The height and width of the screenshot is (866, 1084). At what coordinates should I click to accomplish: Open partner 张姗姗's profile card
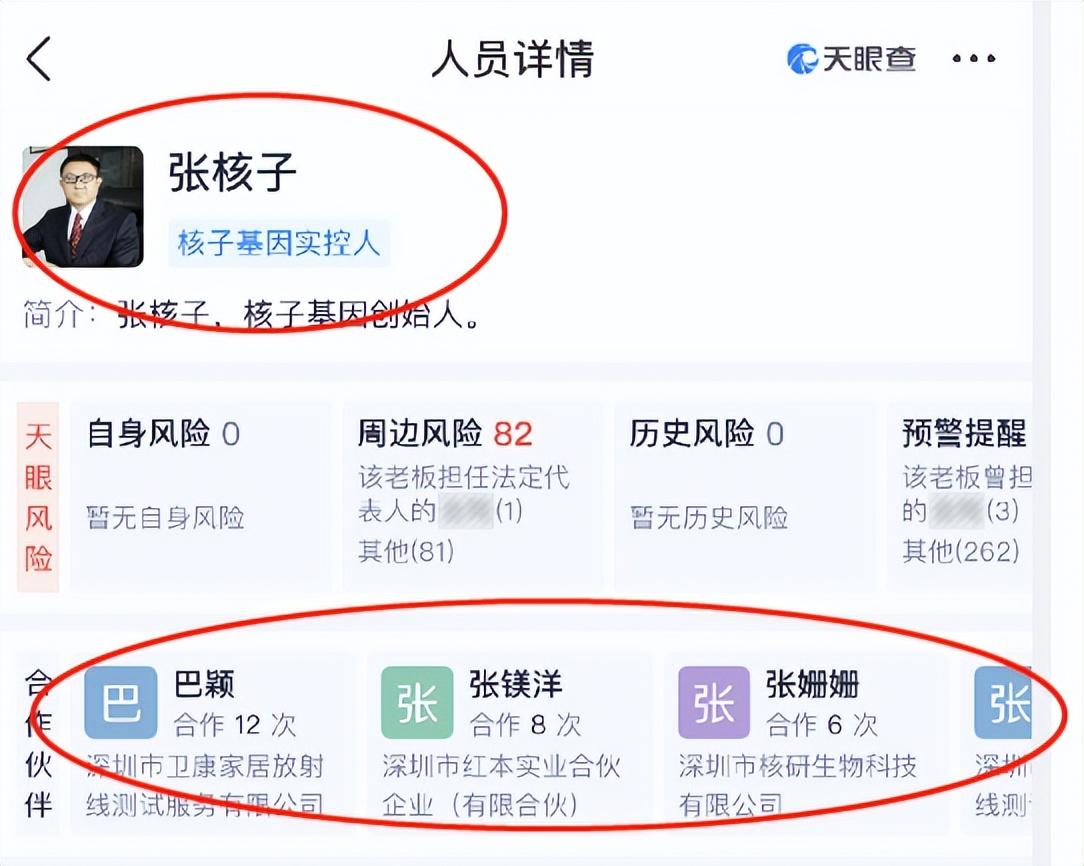point(805,742)
